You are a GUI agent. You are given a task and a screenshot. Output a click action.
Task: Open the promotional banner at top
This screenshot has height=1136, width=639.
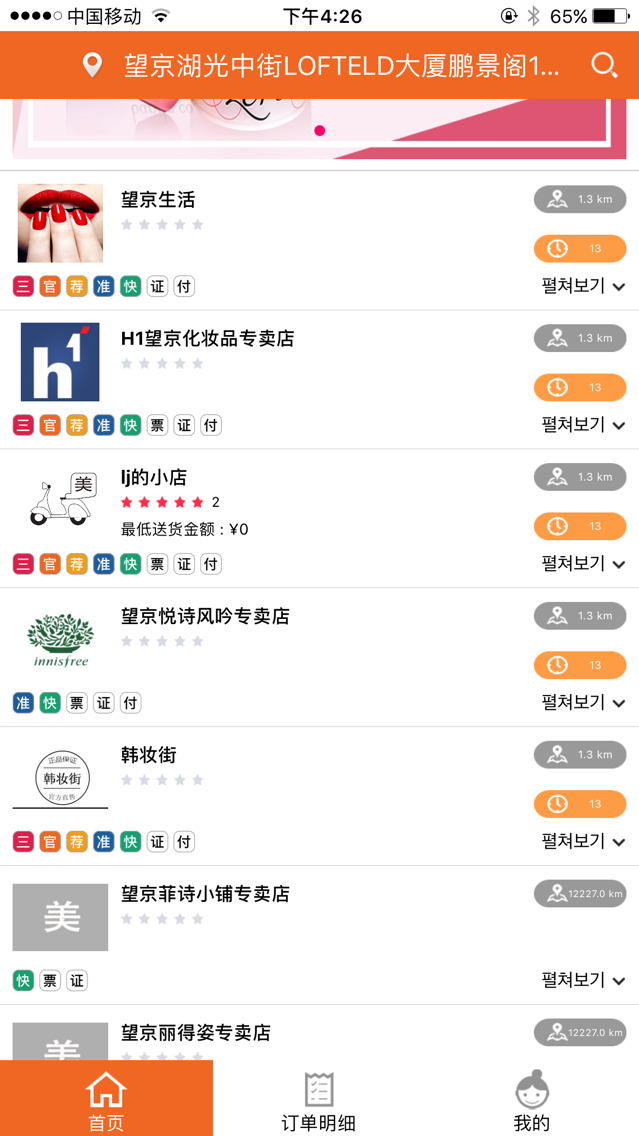pos(319,130)
